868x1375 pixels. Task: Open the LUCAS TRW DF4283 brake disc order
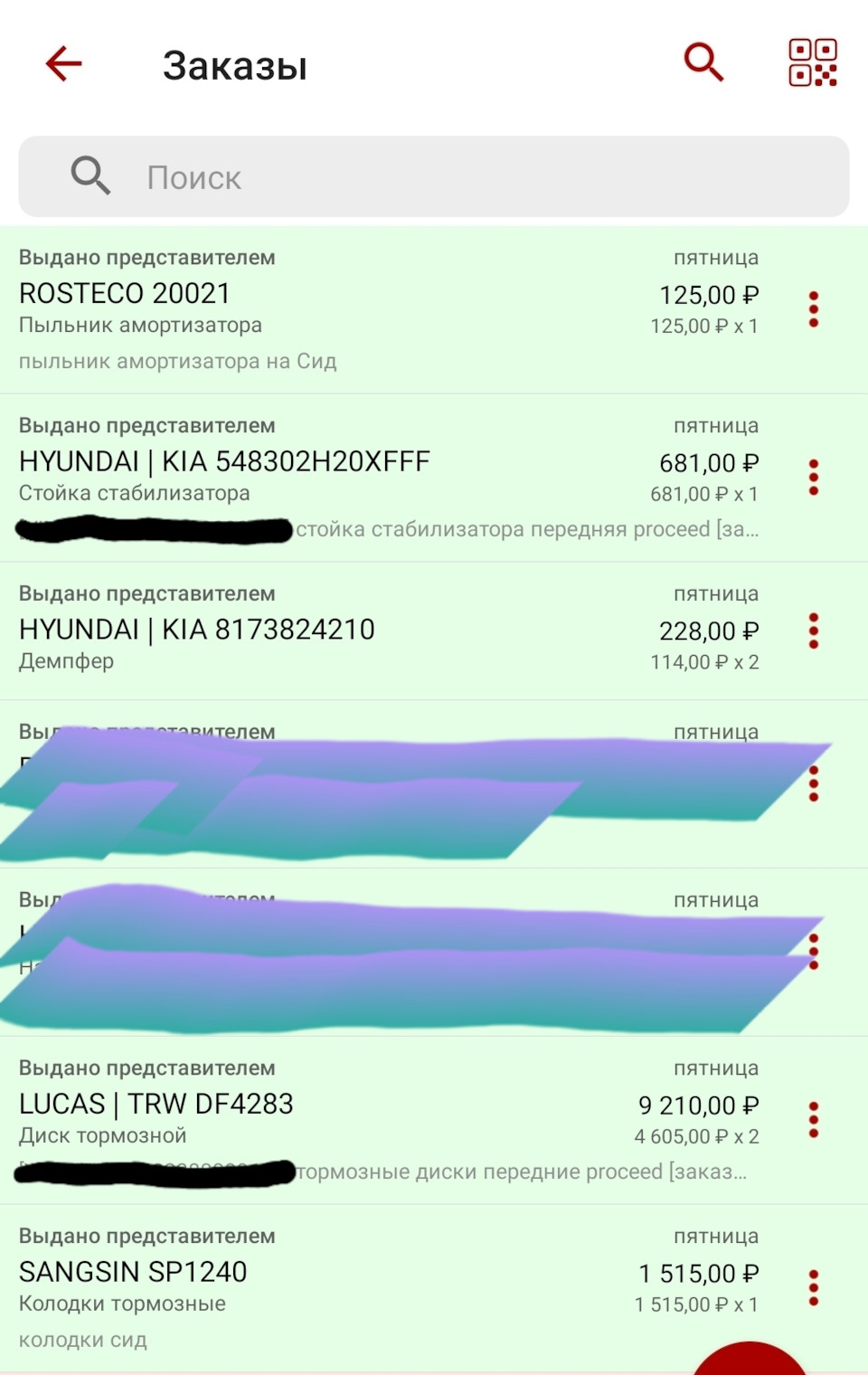156,1104
